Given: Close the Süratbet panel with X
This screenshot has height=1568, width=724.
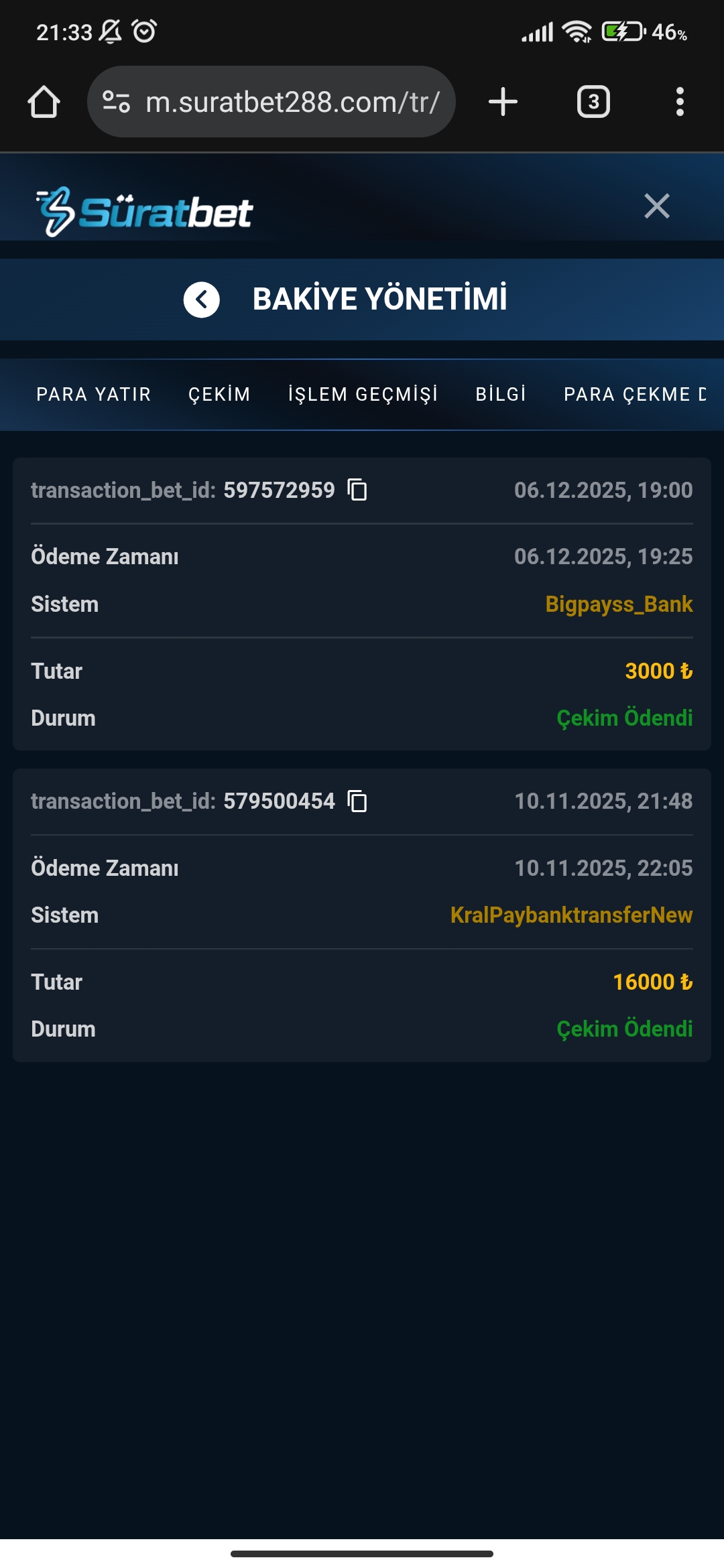Looking at the screenshot, I should coord(656,206).
